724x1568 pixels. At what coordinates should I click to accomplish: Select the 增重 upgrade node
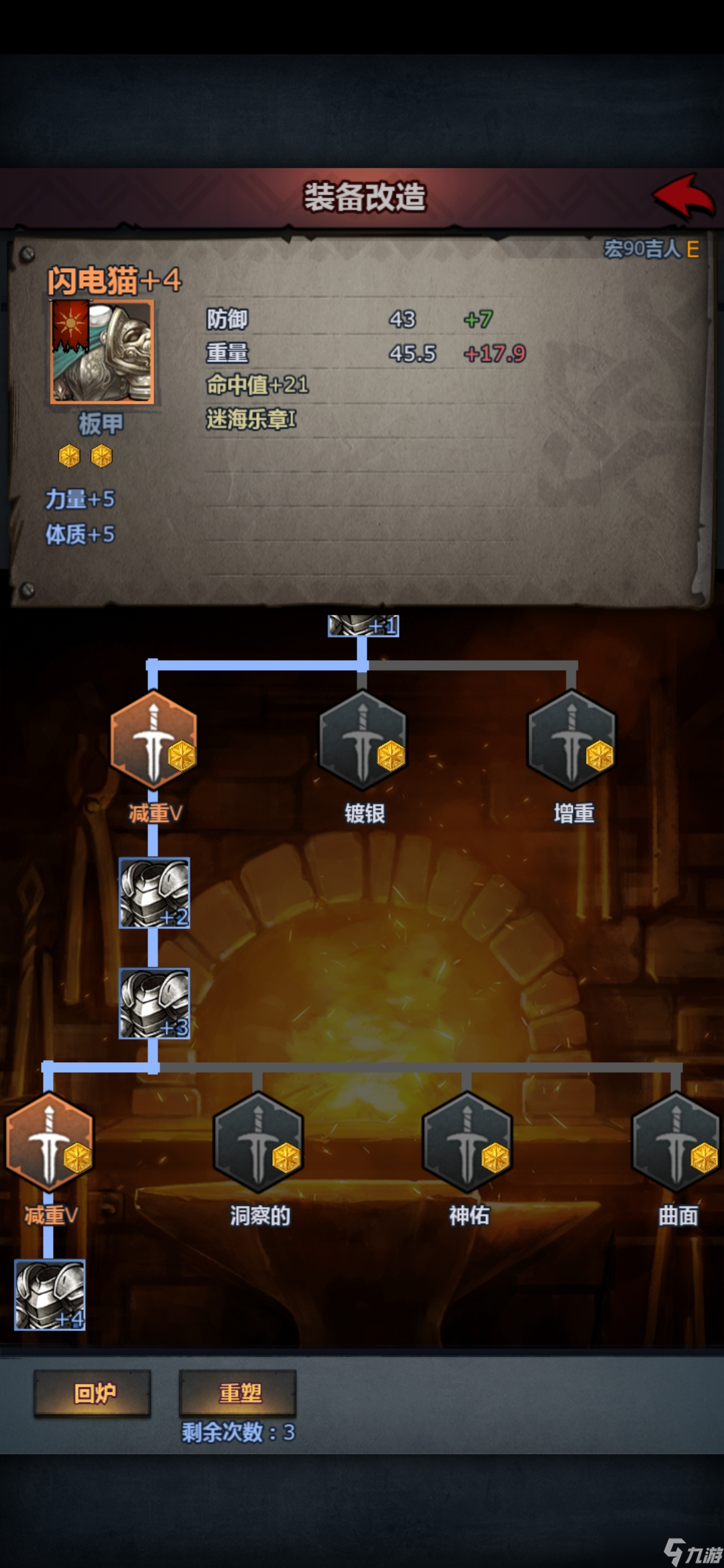571,740
